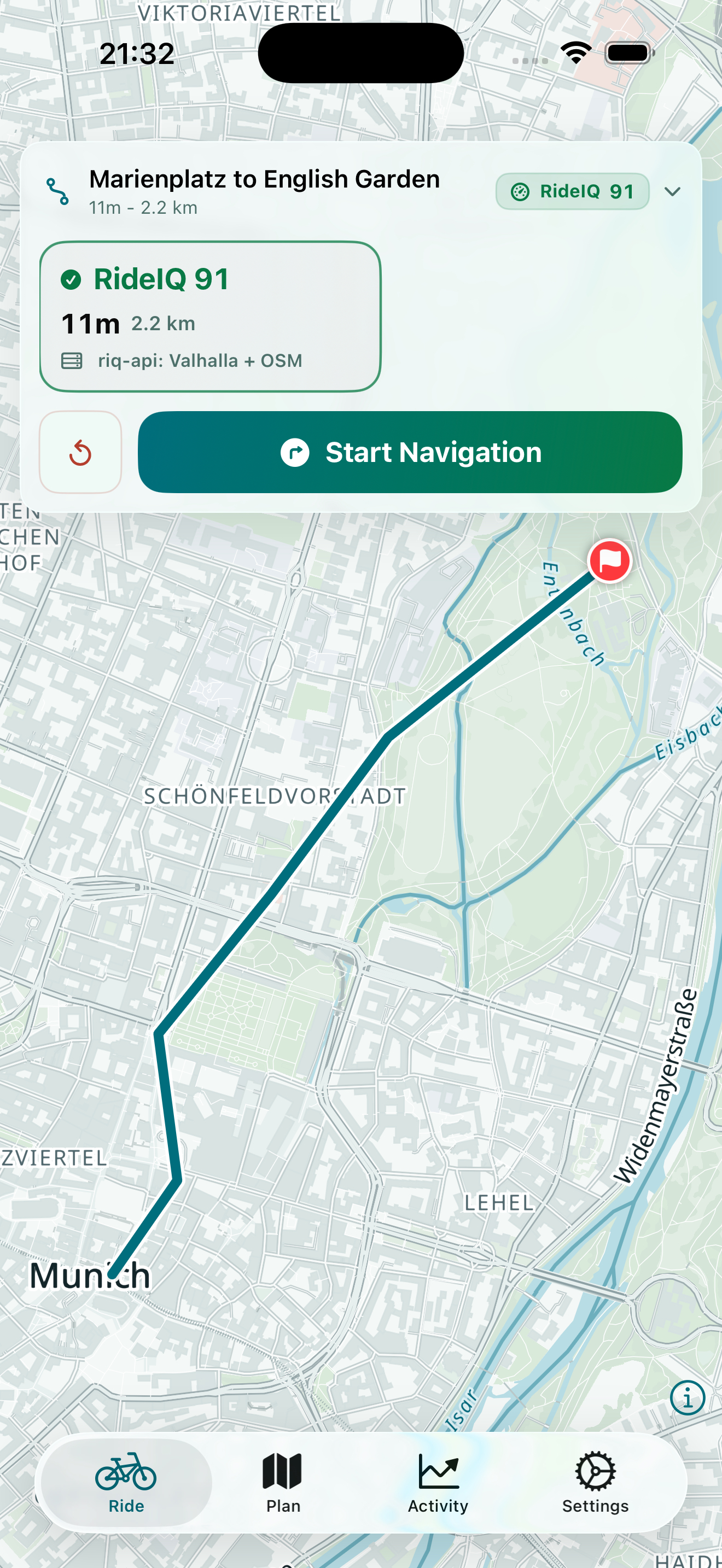Collapse the route panel with the chevron

tap(672, 192)
